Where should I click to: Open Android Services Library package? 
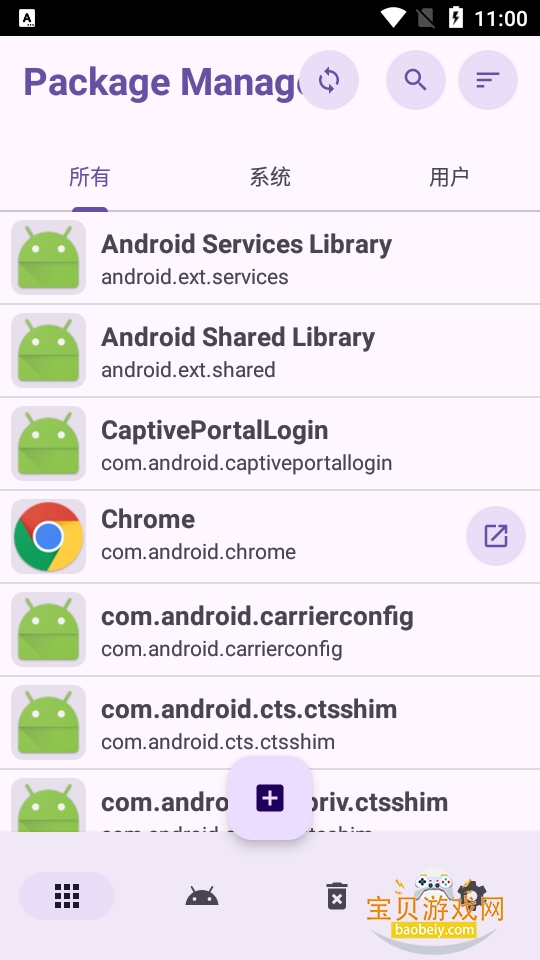pos(270,258)
